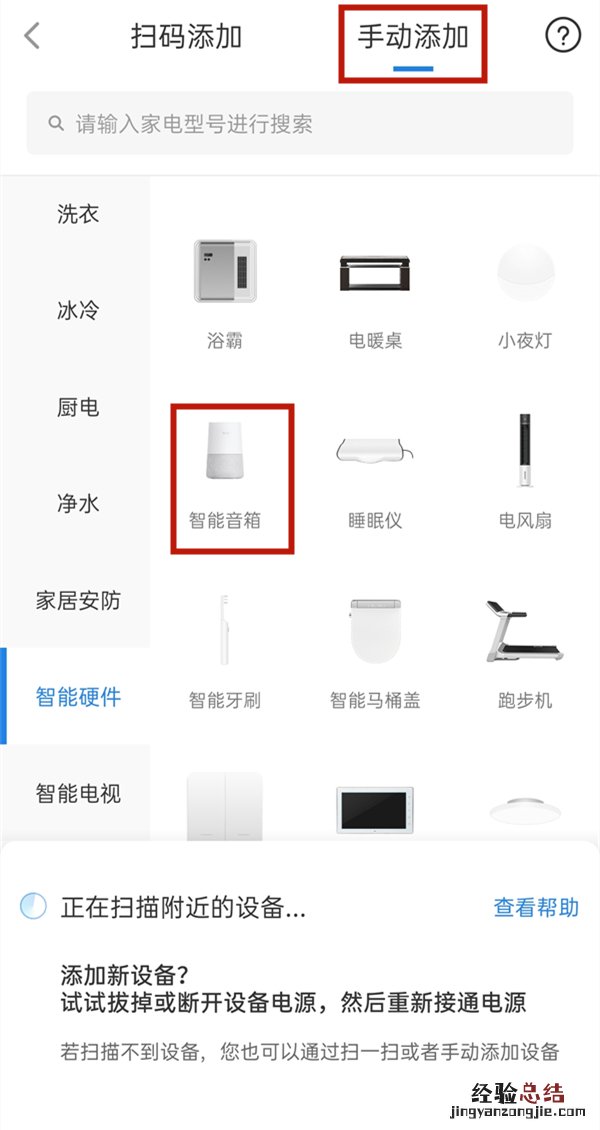Select the 手动添加 tab

pos(413,38)
